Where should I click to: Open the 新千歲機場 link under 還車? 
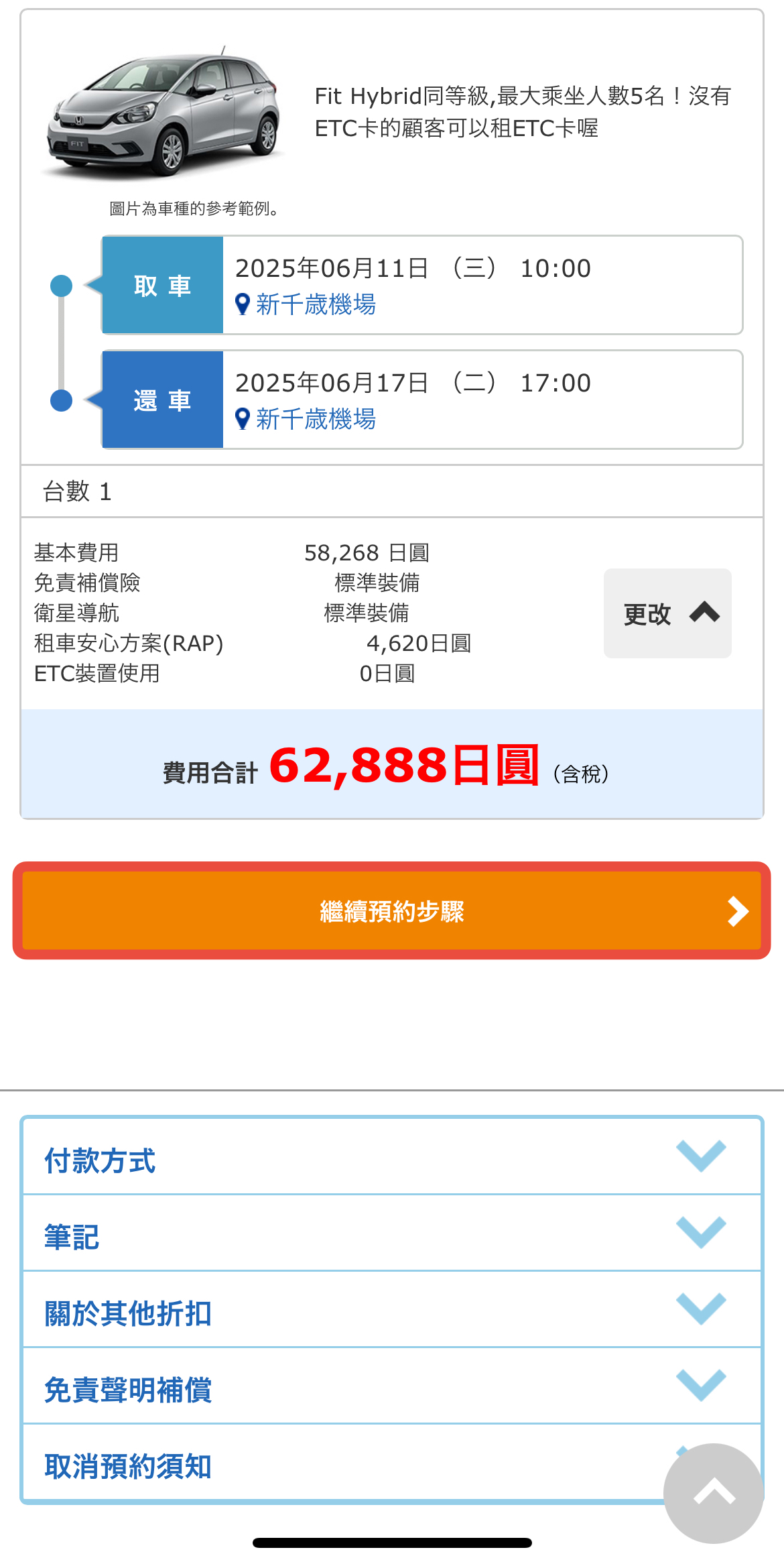coord(315,420)
